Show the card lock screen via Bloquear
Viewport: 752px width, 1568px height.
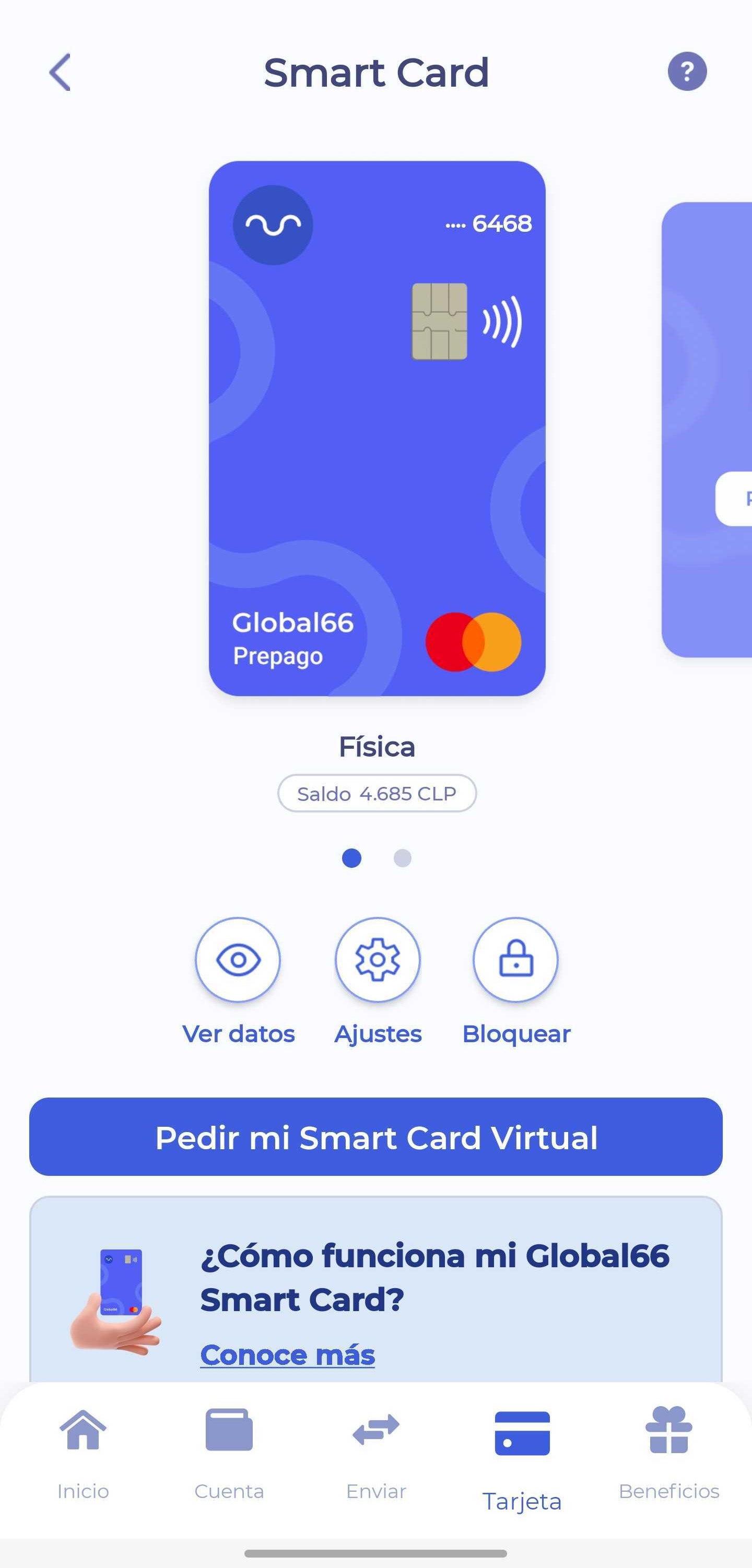pyautogui.click(x=516, y=959)
